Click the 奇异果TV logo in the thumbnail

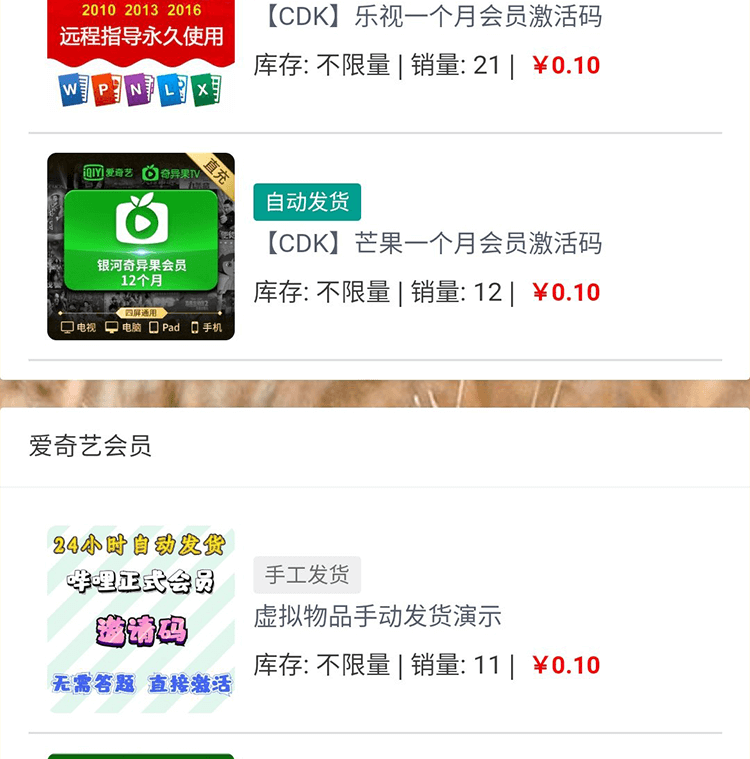[172, 173]
